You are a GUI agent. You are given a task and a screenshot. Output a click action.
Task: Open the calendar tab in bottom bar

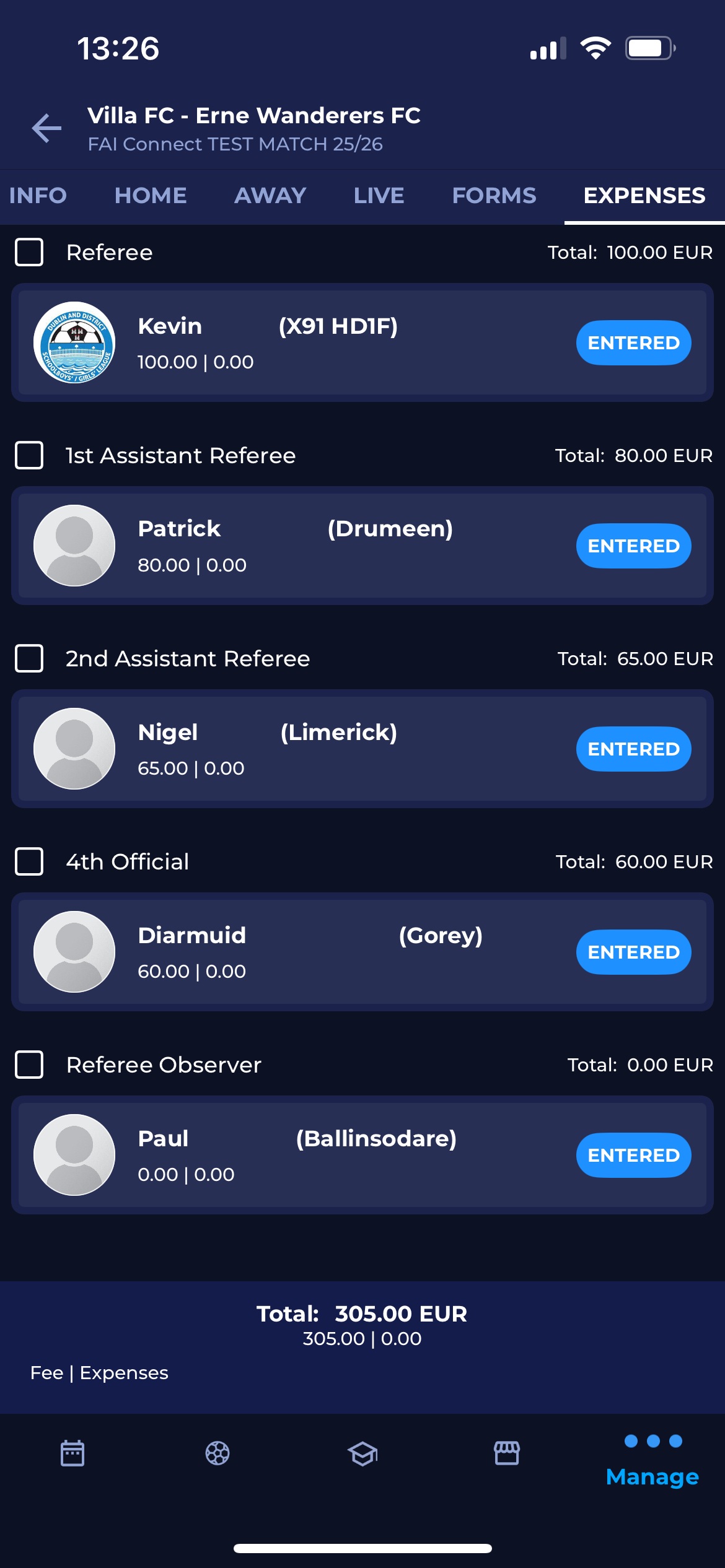pyautogui.click(x=72, y=1453)
